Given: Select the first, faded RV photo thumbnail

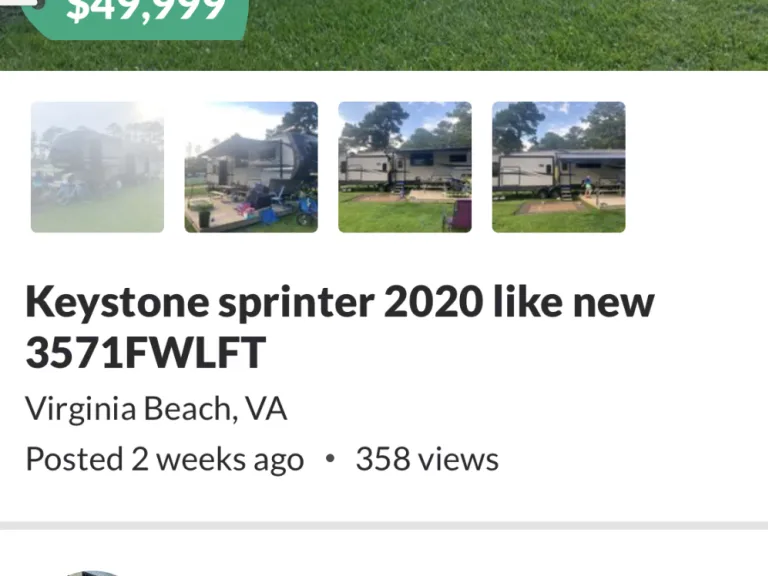Looking at the screenshot, I should click(97, 167).
